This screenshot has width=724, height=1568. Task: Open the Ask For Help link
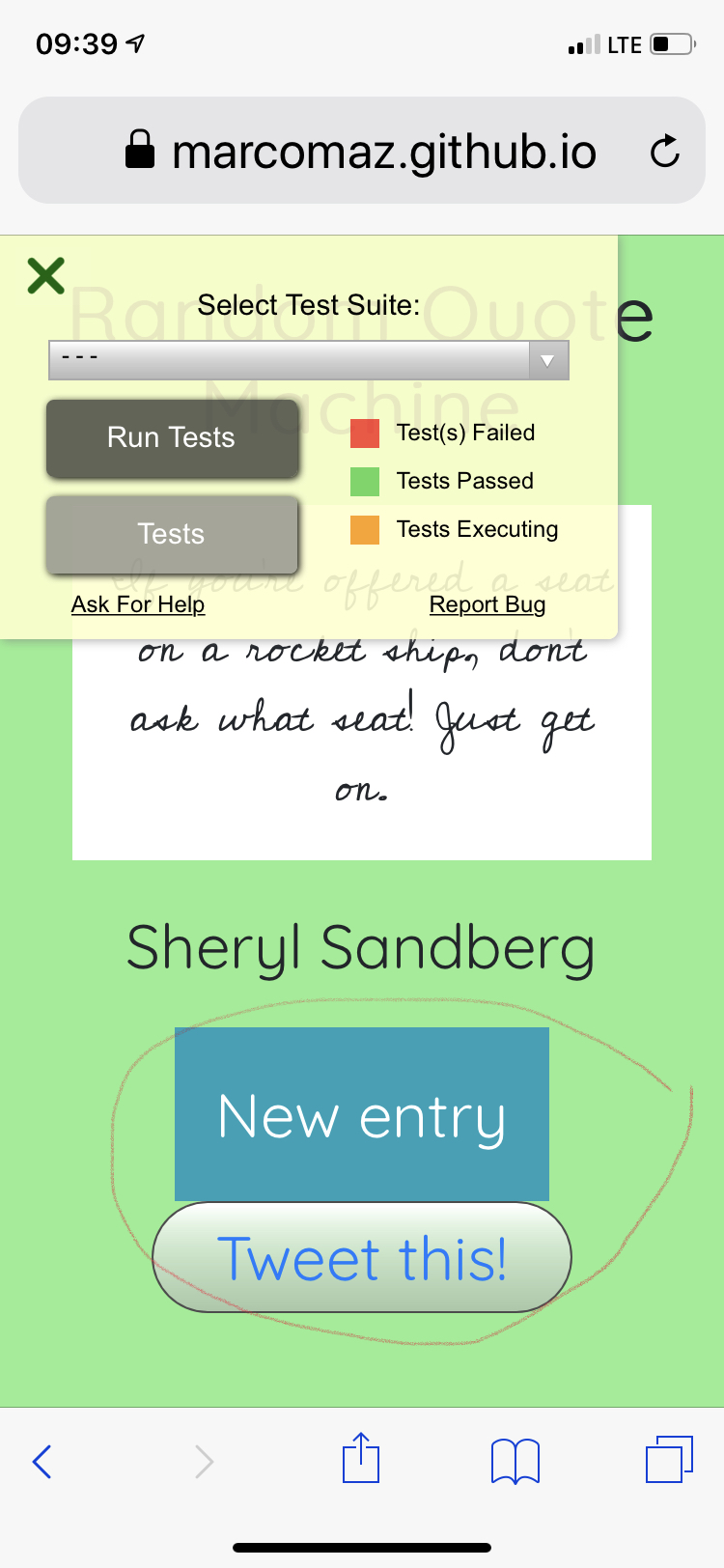click(138, 605)
